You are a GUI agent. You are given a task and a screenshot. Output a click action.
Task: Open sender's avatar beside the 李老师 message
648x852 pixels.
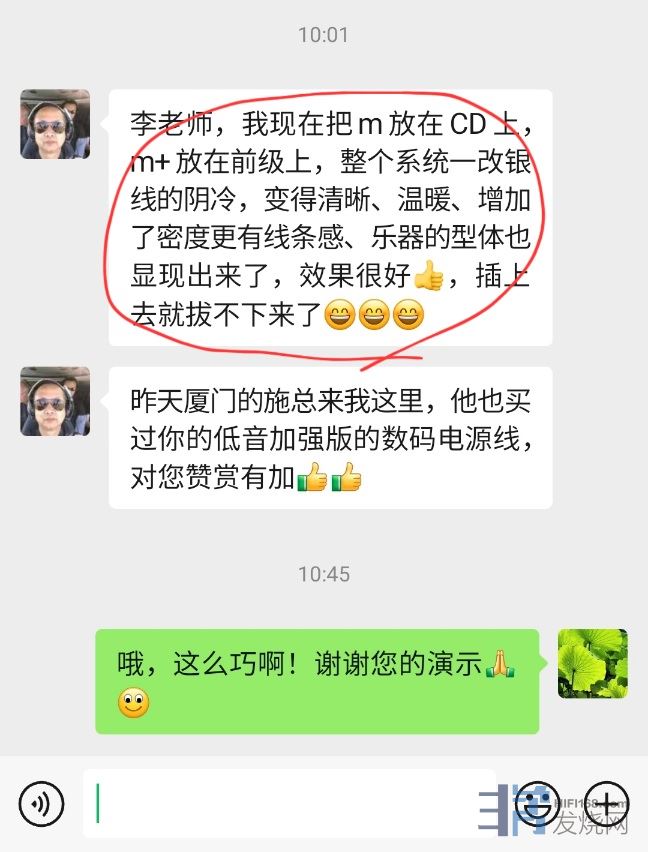pyautogui.click(x=55, y=124)
